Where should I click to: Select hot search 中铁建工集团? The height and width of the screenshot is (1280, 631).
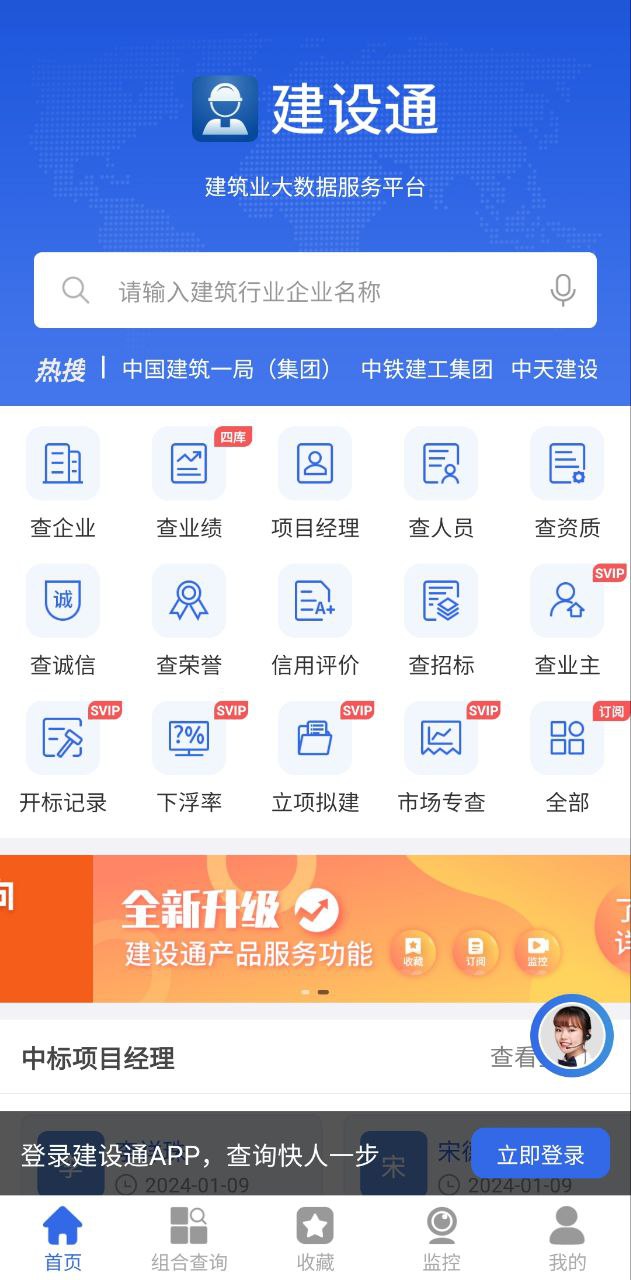click(427, 369)
